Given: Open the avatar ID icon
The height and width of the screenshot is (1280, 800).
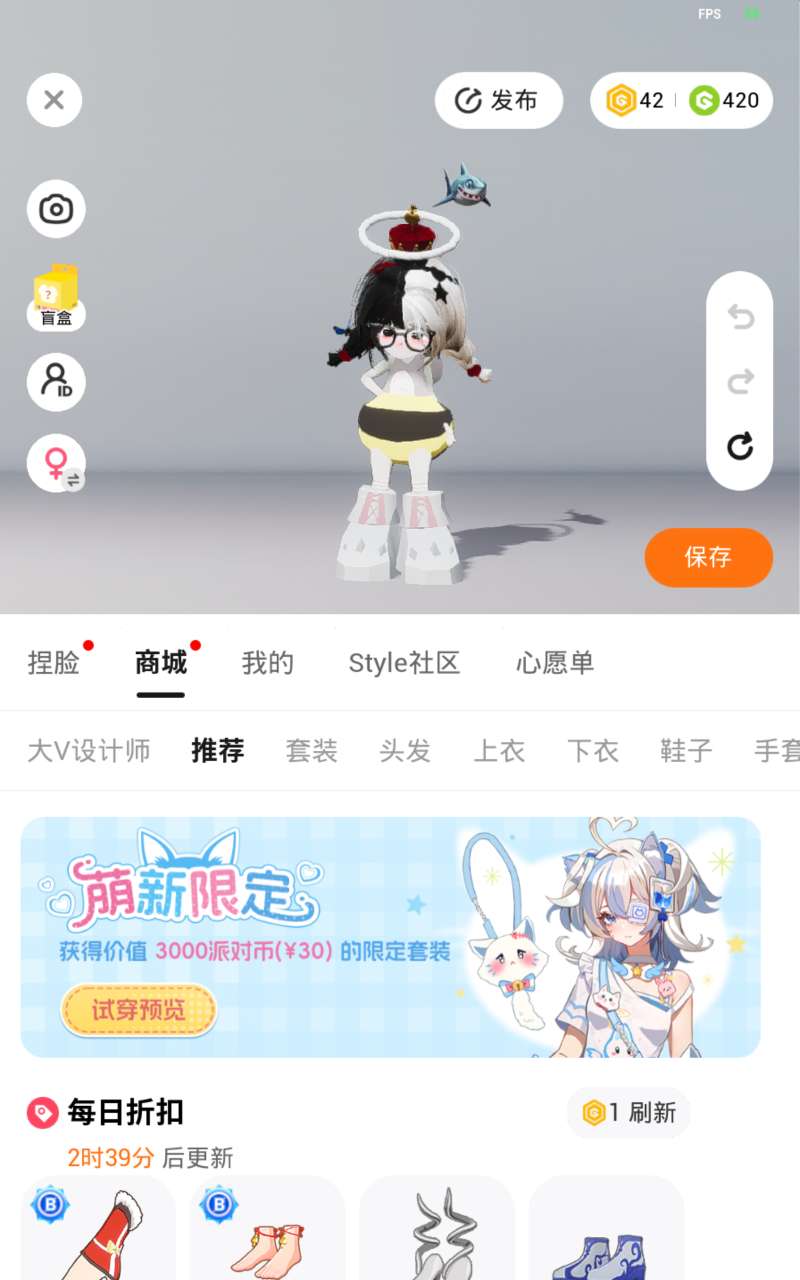Looking at the screenshot, I should [x=56, y=382].
